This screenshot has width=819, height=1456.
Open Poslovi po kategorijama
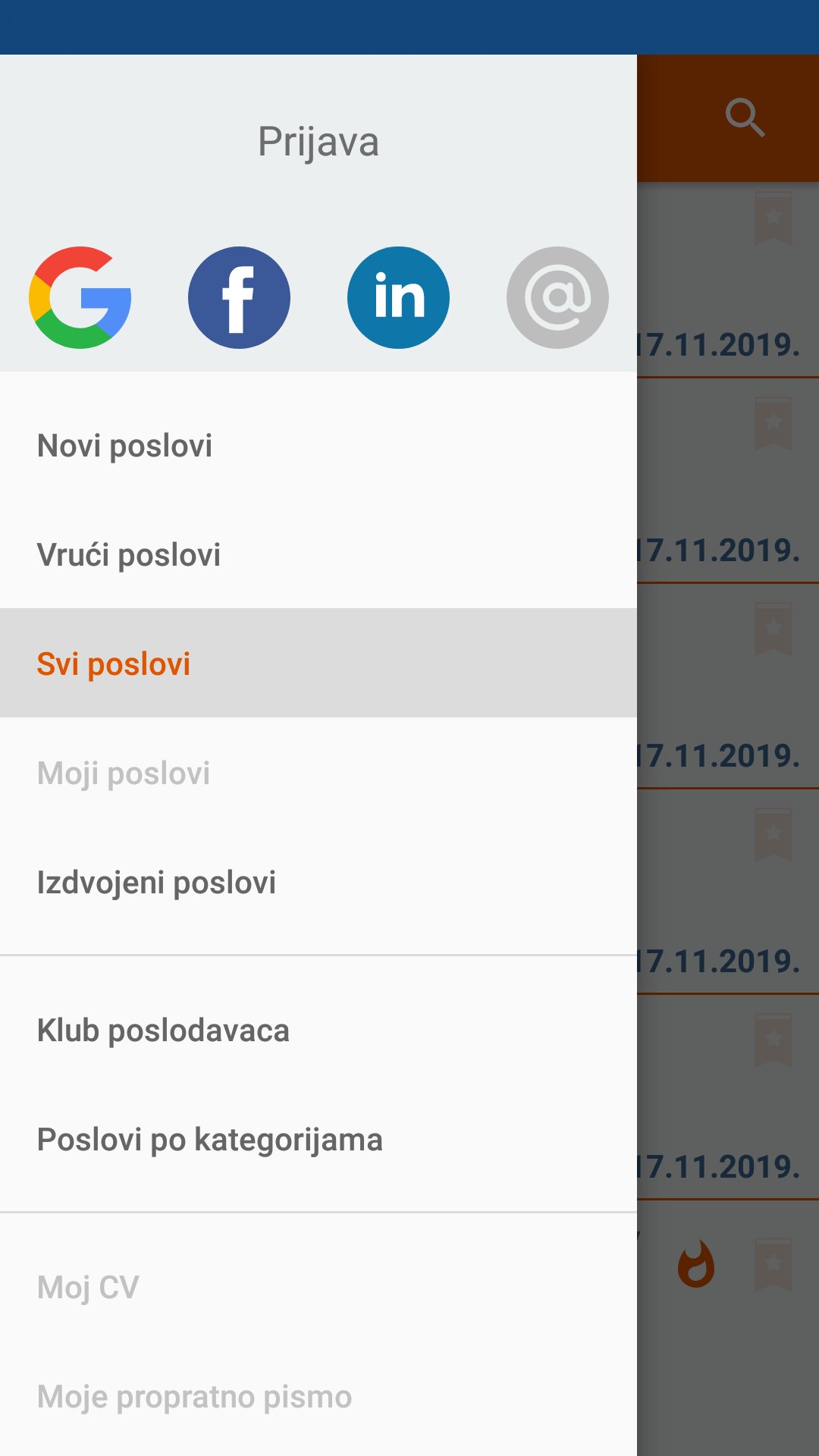[x=210, y=1138]
